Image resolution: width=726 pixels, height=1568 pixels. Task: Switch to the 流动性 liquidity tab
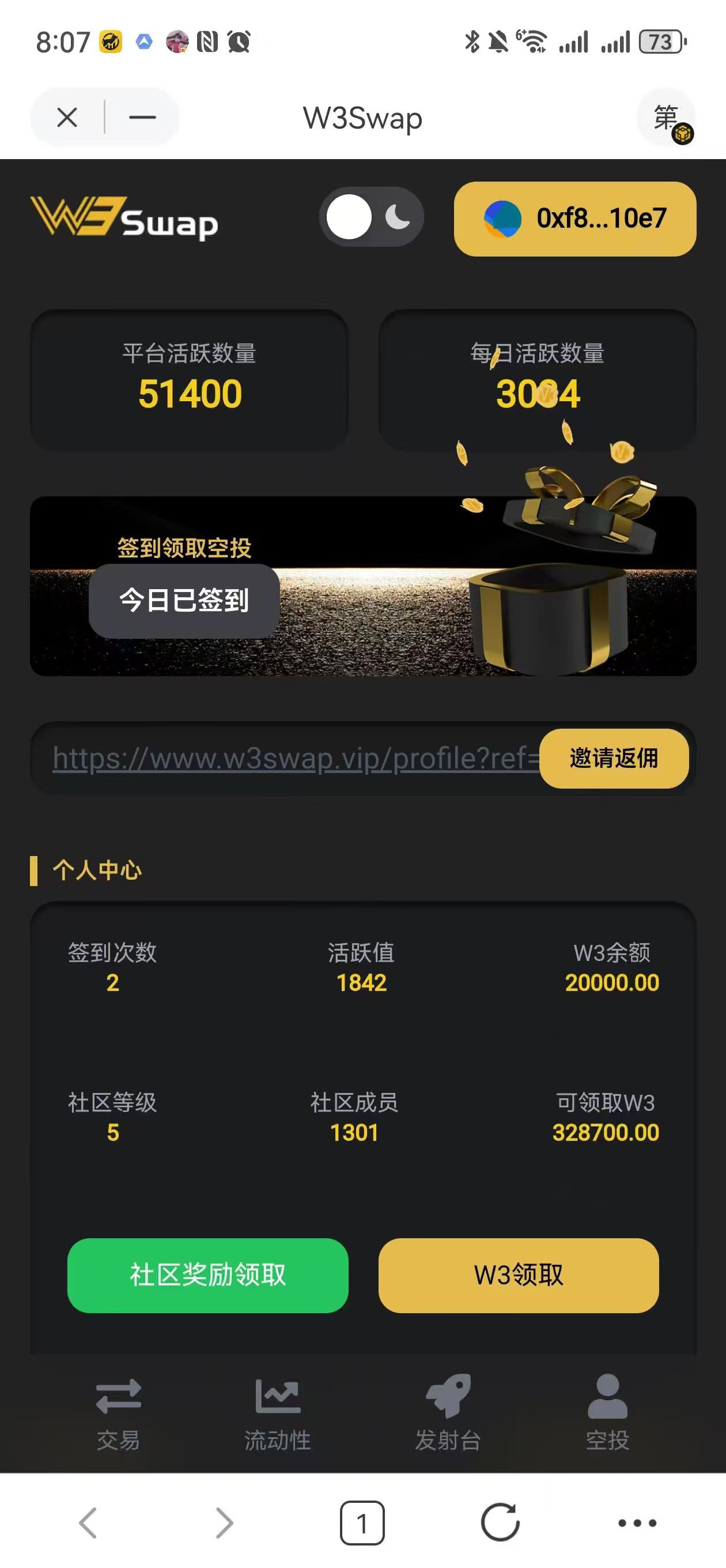coord(278,1412)
